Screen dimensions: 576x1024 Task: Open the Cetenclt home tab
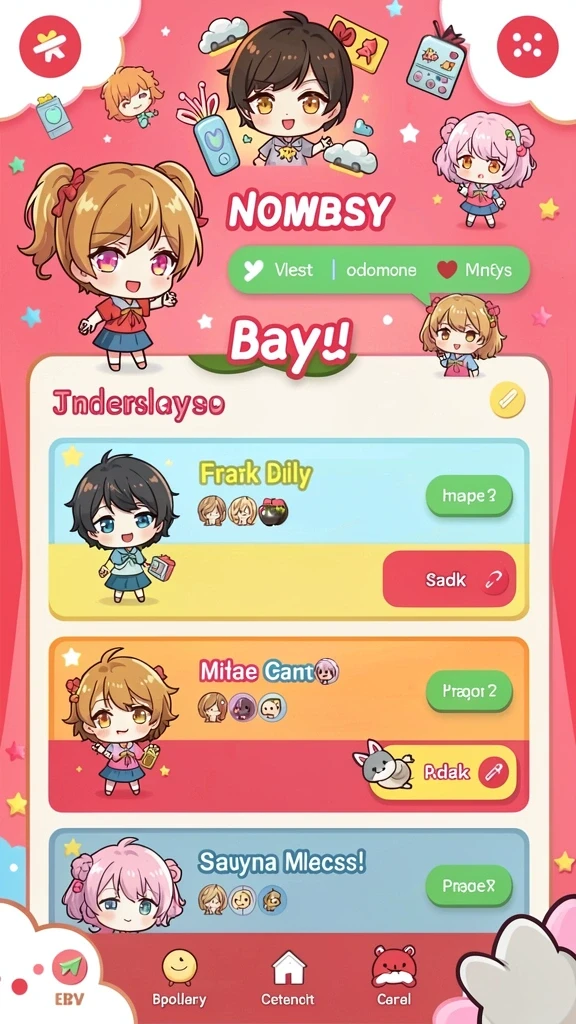click(x=288, y=978)
